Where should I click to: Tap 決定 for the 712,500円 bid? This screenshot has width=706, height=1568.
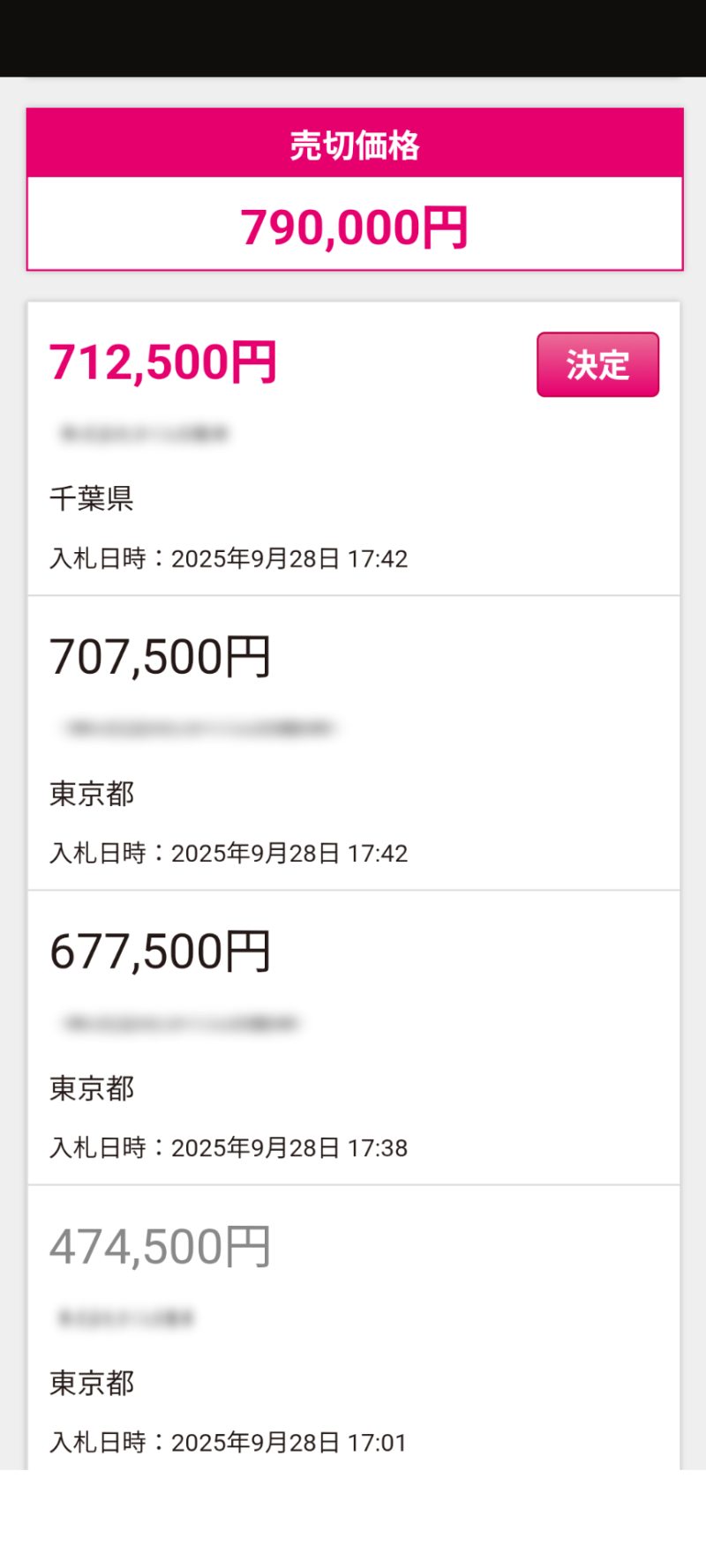[597, 364]
